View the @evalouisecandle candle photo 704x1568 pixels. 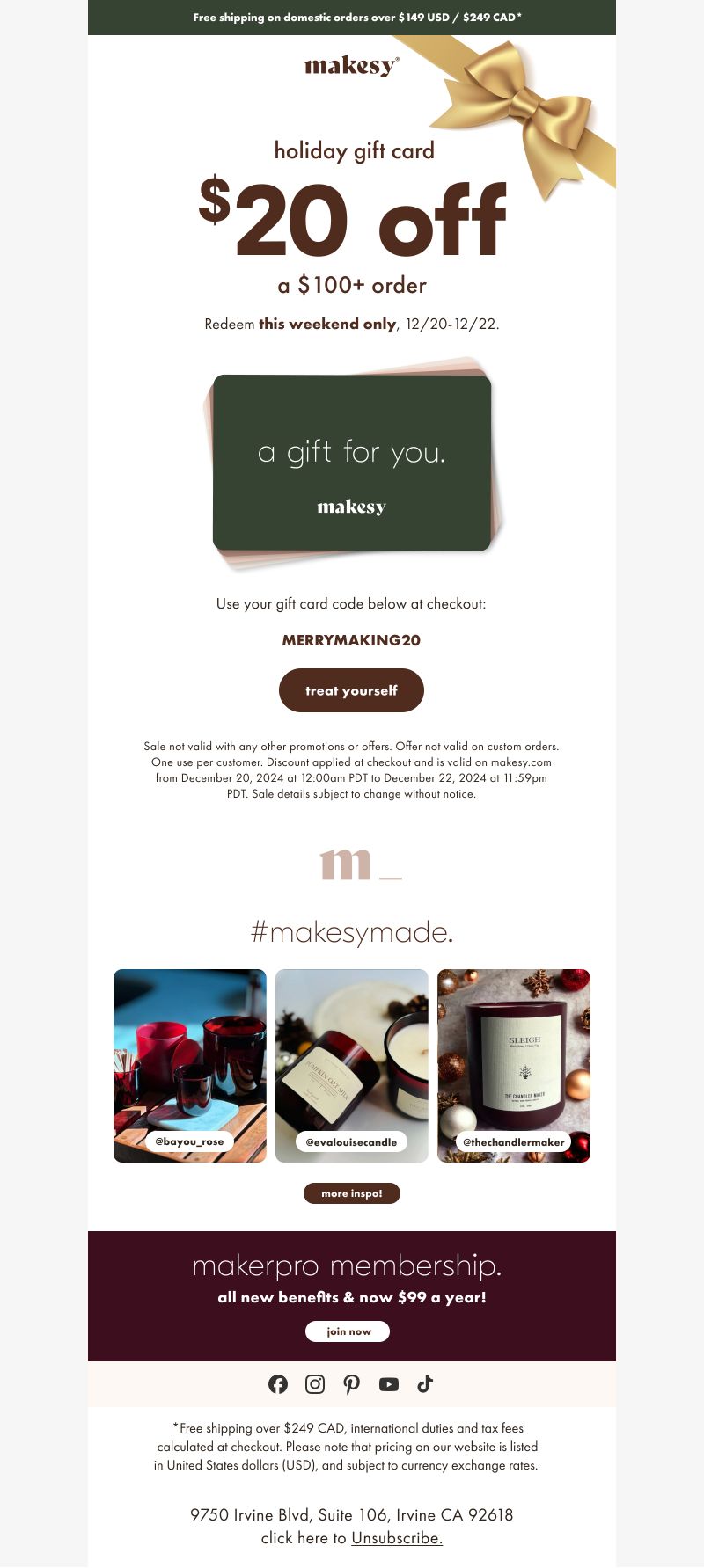point(352,1066)
